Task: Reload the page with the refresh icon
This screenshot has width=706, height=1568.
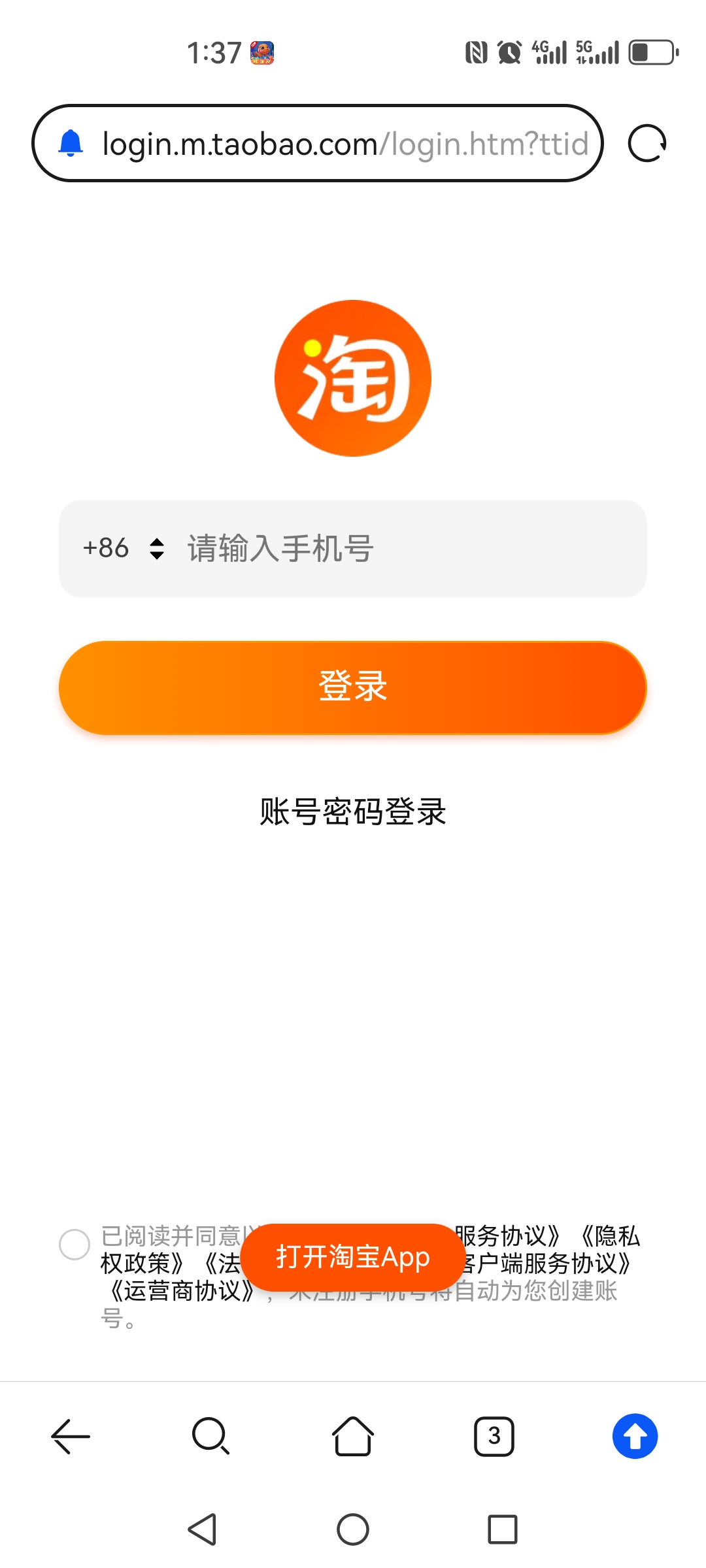Action: [647, 144]
